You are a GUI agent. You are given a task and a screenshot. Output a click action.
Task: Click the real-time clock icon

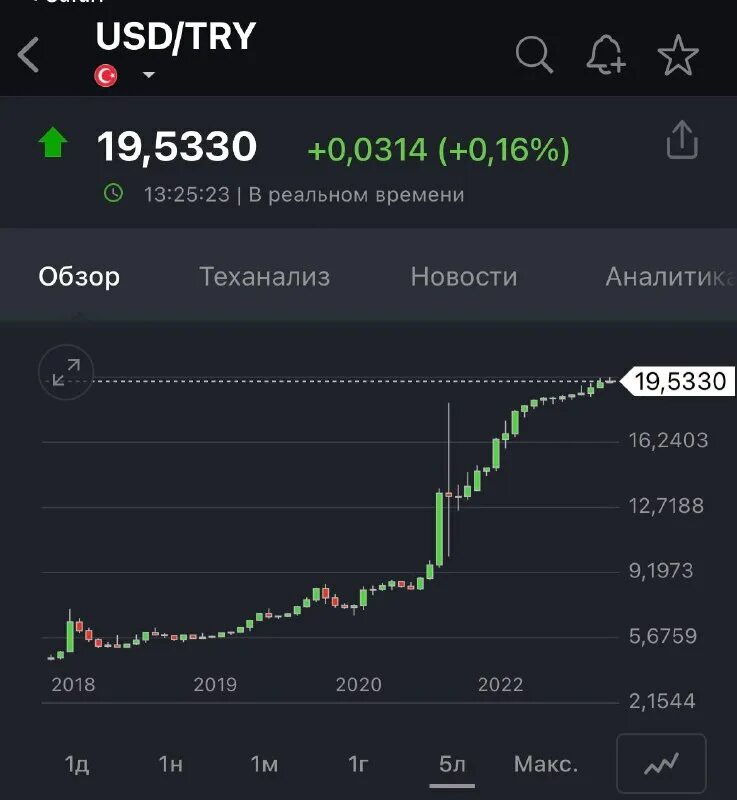click(x=113, y=194)
